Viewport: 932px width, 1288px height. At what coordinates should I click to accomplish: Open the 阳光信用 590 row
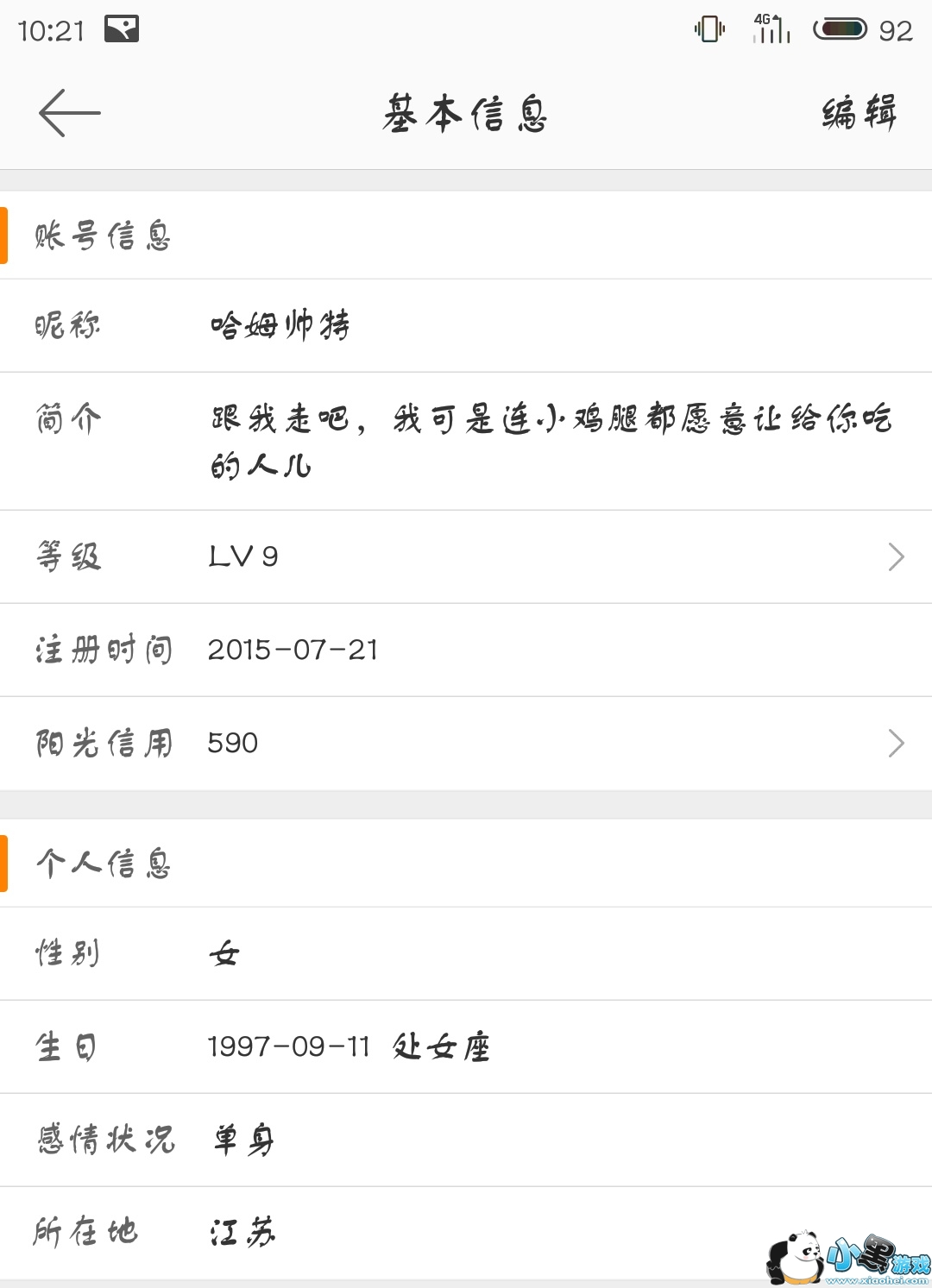pyautogui.click(x=466, y=743)
